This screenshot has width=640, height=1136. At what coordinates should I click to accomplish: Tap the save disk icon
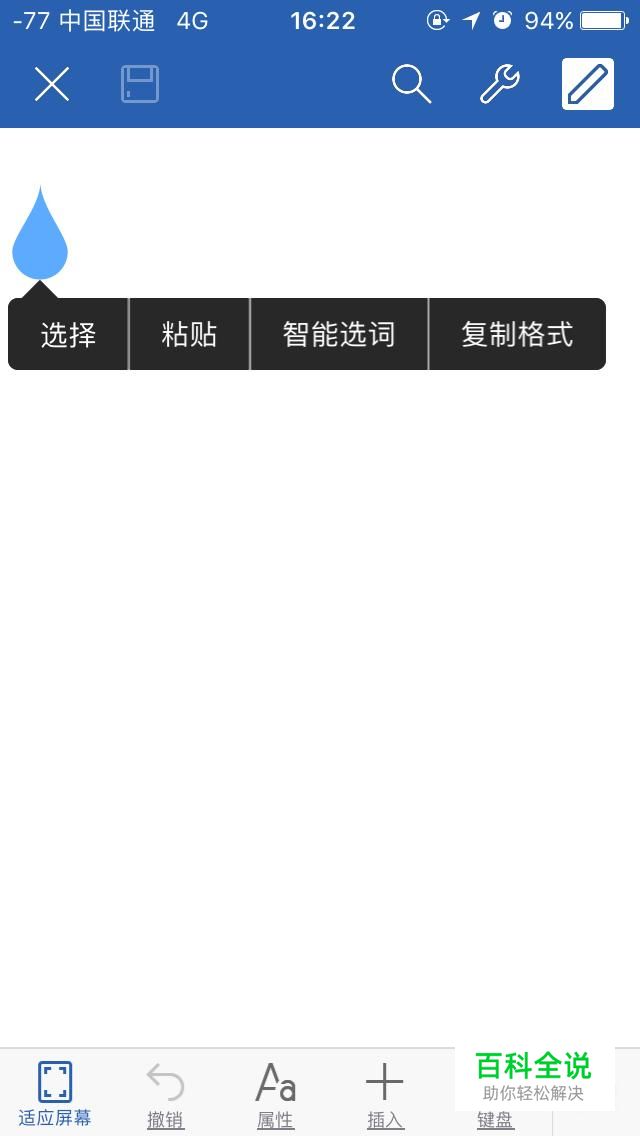[140, 84]
